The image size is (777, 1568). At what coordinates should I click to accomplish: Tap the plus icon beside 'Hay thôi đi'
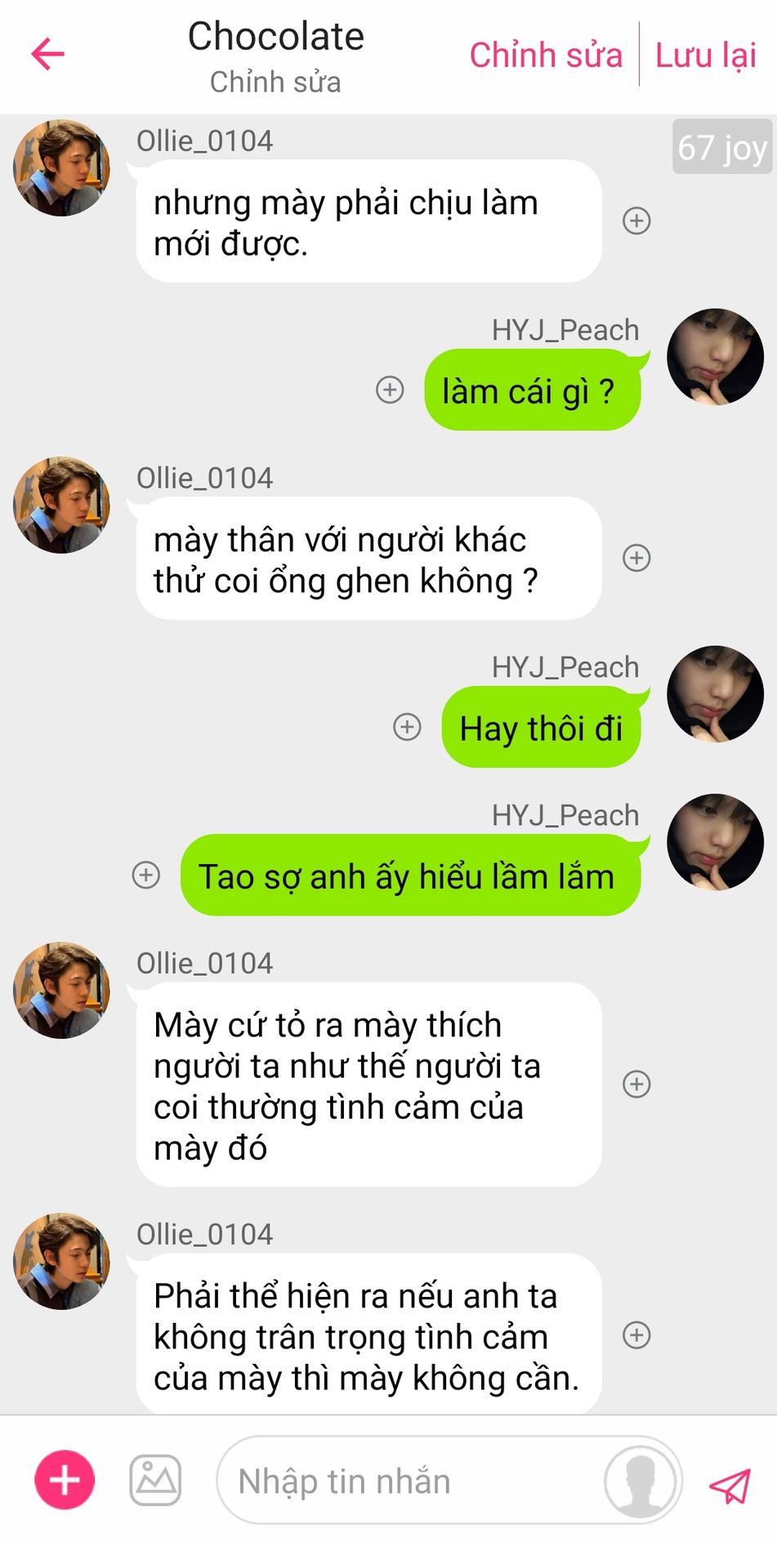(x=407, y=727)
